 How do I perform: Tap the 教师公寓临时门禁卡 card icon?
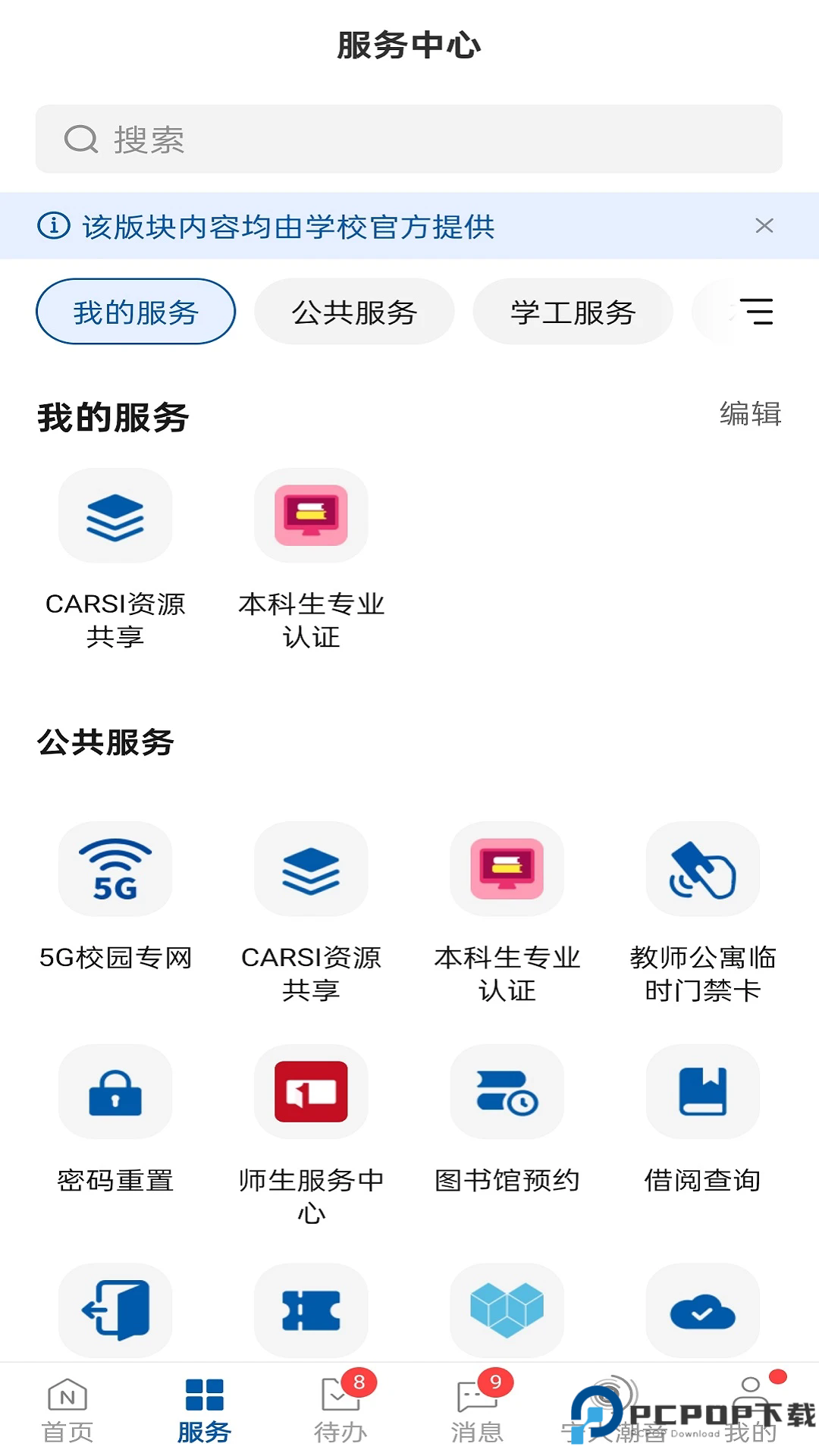point(702,869)
